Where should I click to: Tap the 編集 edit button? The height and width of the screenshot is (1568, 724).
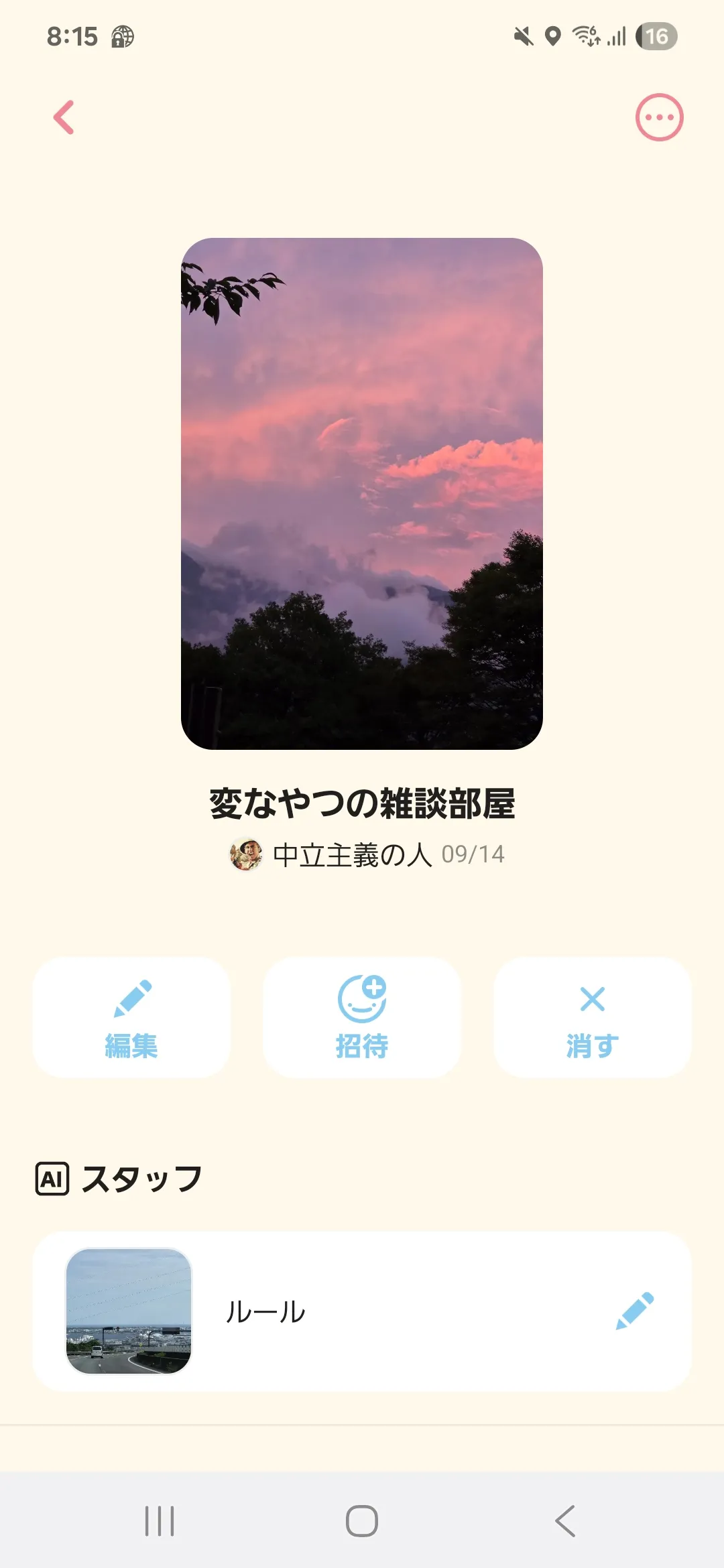click(131, 1017)
